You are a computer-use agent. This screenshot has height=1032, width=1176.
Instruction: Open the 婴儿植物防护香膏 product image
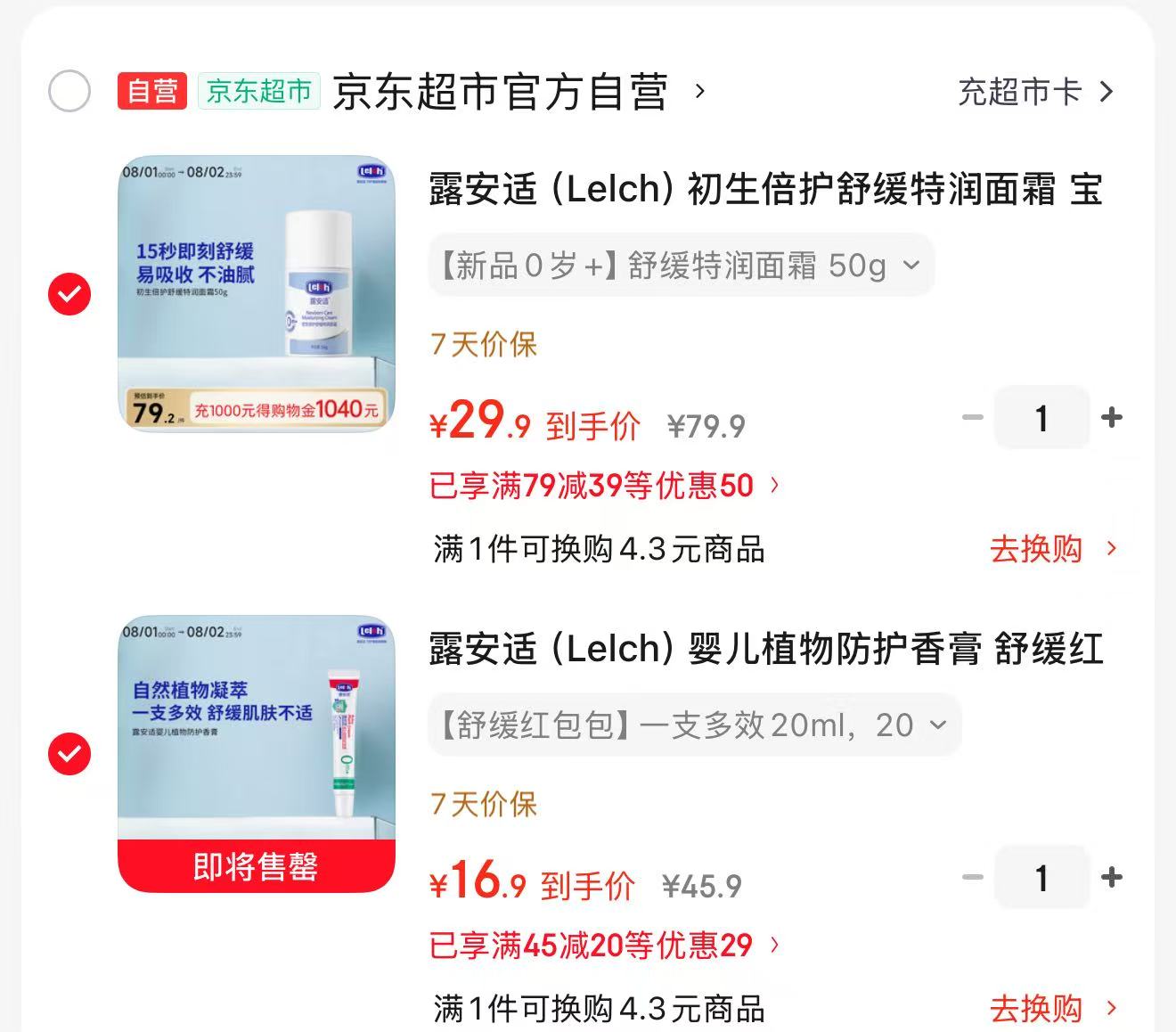coord(257,753)
